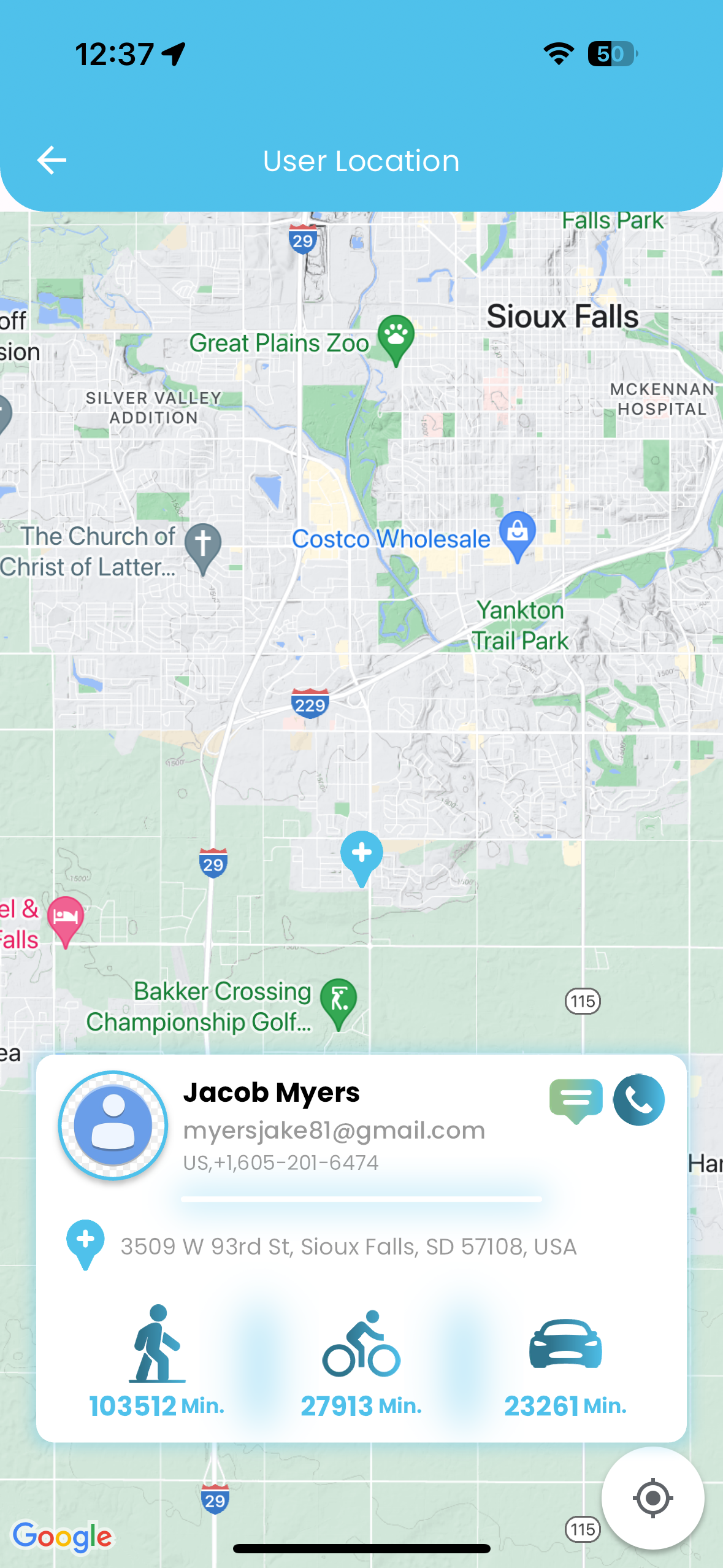Message Jacob Myers via chat icon
The height and width of the screenshot is (1568, 723).
575,1100
